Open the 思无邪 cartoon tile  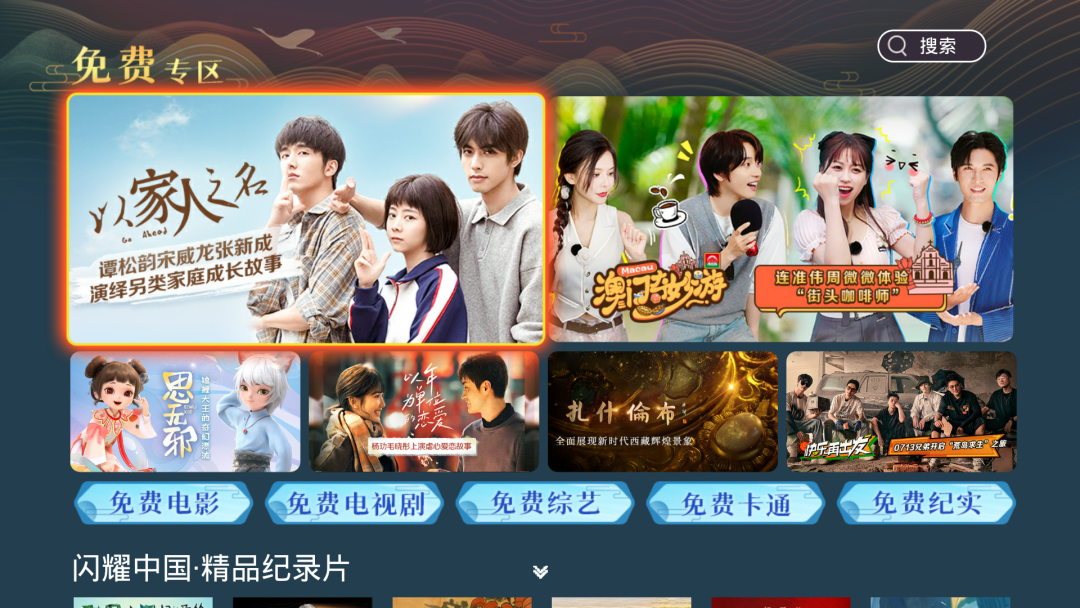coord(185,411)
